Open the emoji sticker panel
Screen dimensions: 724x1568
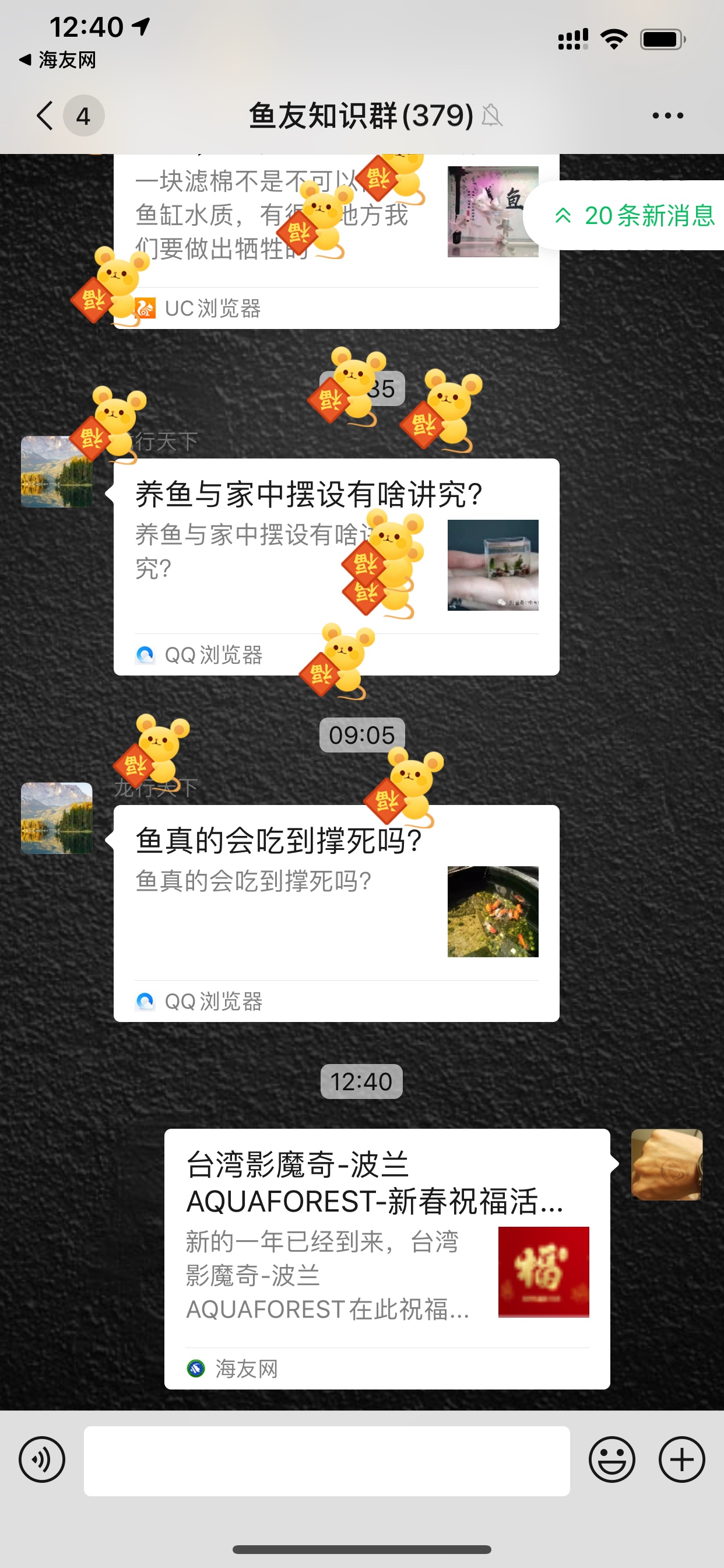click(611, 1459)
